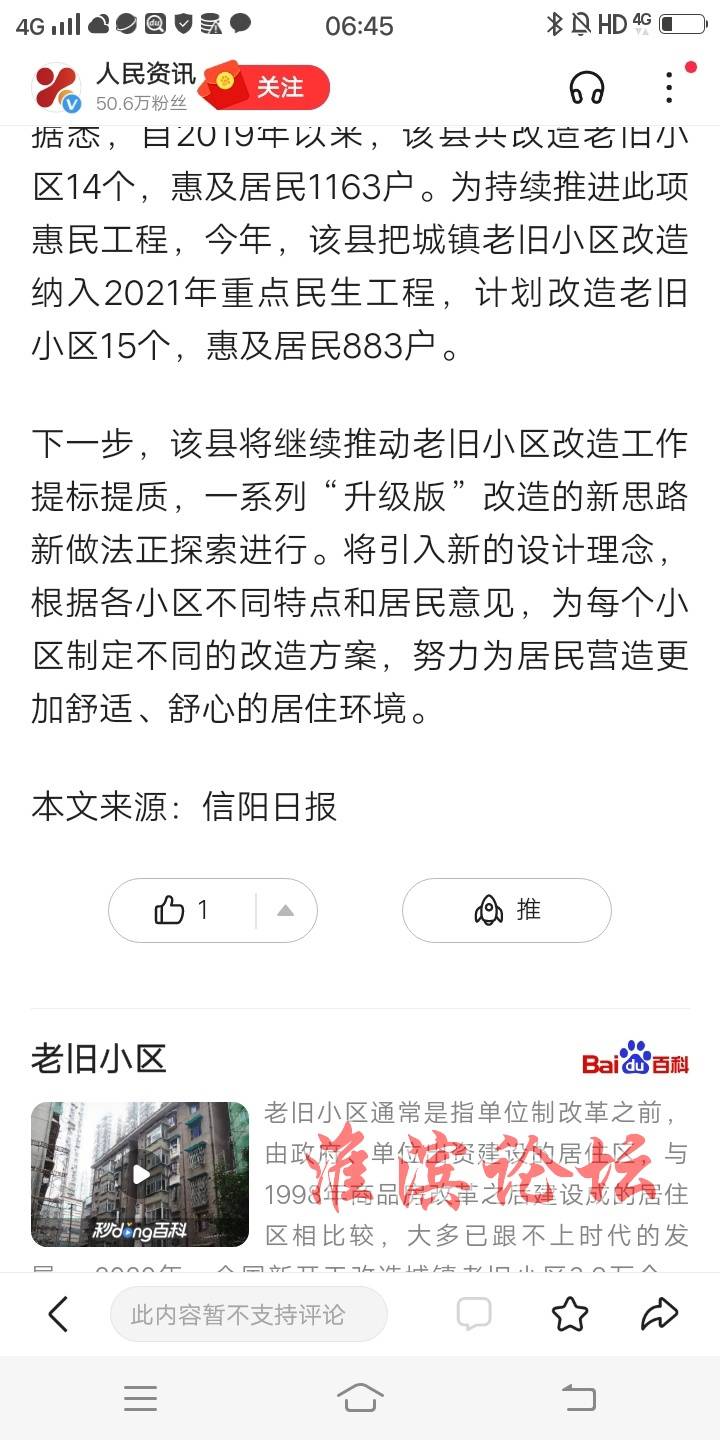Share this article with arrow icon
This screenshot has height=1440, width=720.
[x=660, y=1314]
